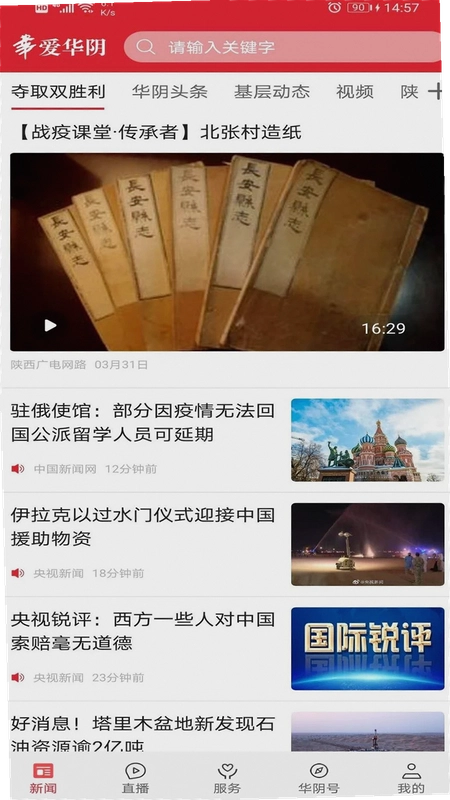Select the 视频 tab
The height and width of the screenshot is (800, 450).
click(355, 92)
